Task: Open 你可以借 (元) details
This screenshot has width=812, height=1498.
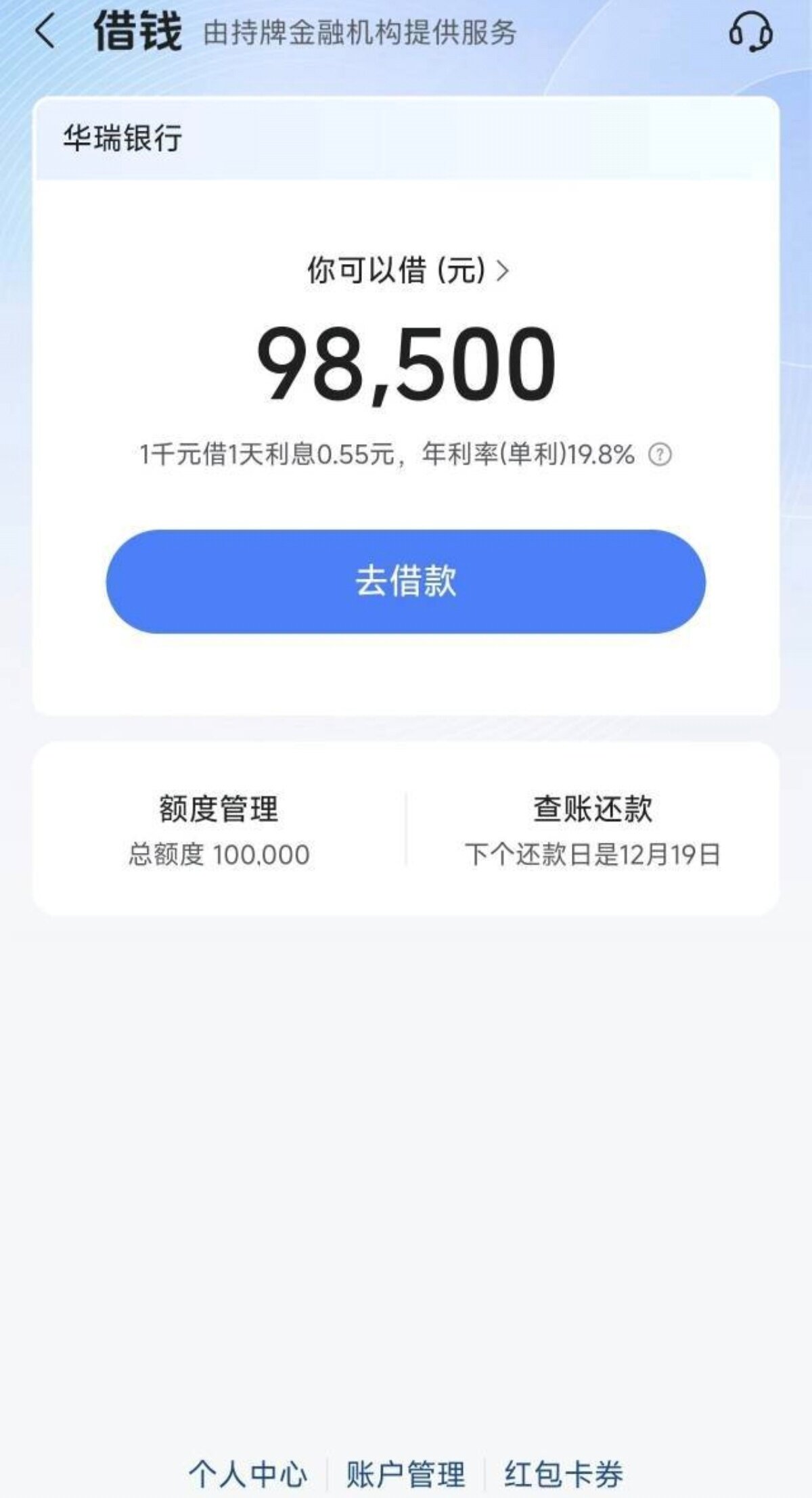Action: pyautogui.click(x=407, y=270)
